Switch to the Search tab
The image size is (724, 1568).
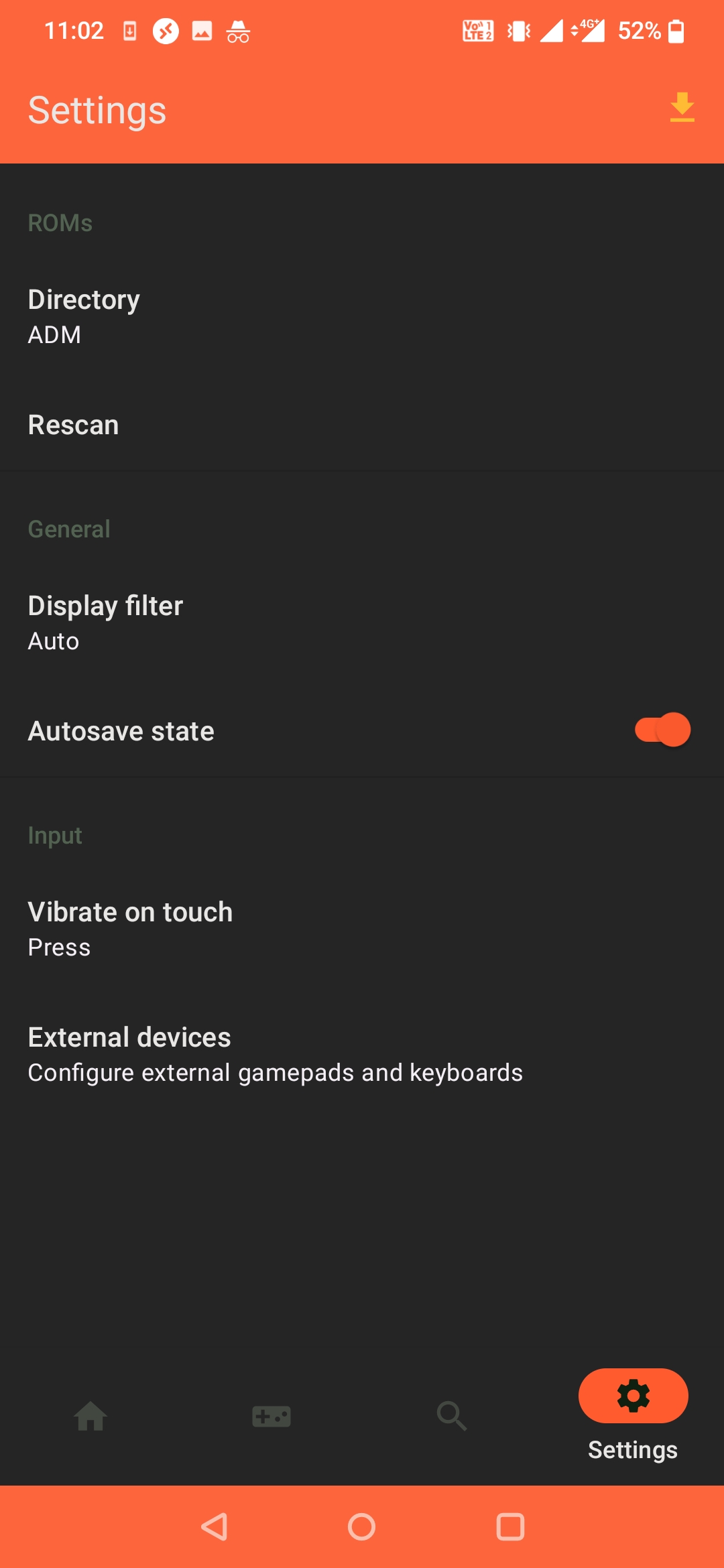pyautogui.click(x=452, y=1416)
